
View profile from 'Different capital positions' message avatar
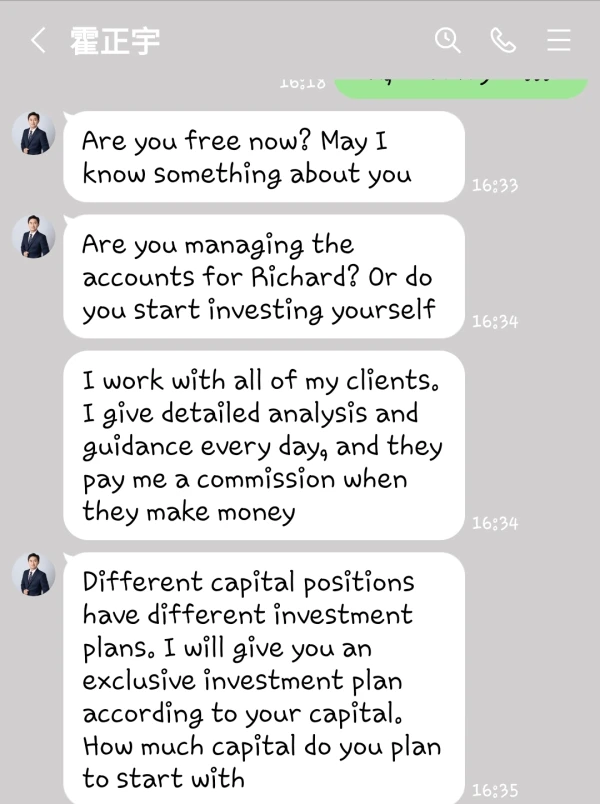click(34, 574)
